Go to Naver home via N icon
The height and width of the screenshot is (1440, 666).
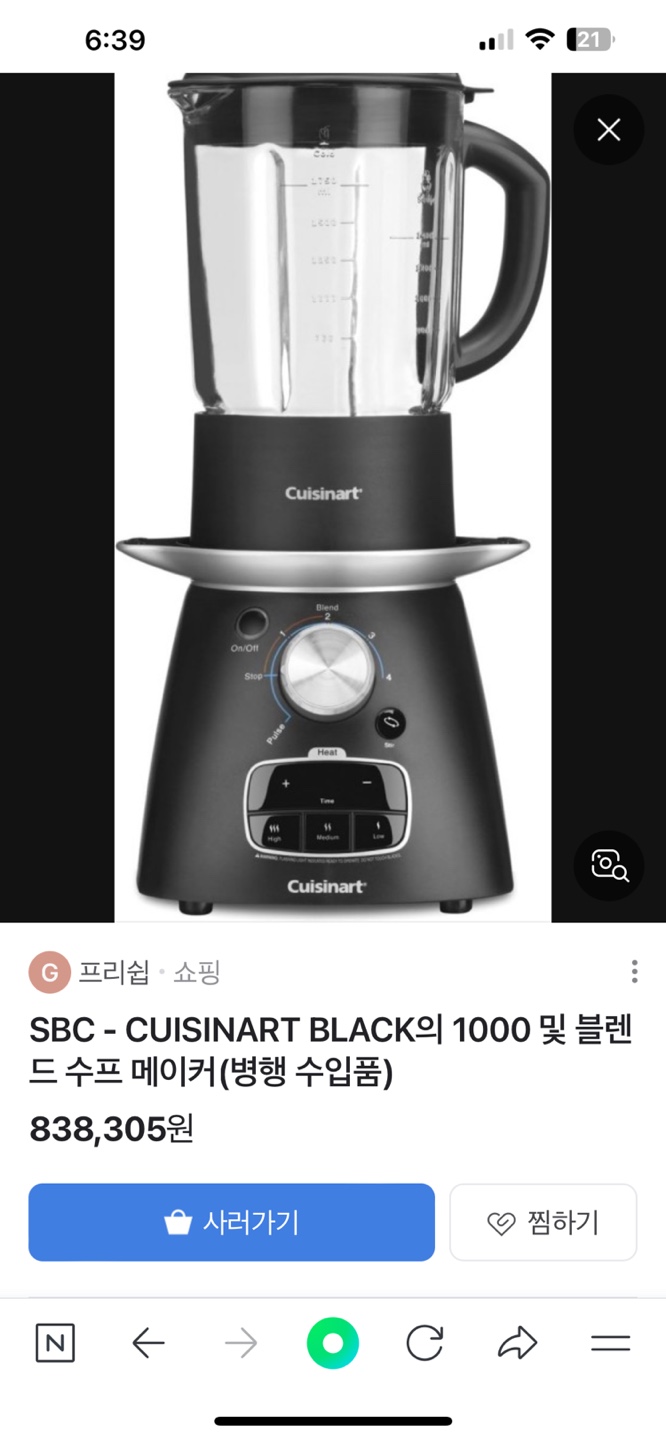pos(55,1343)
